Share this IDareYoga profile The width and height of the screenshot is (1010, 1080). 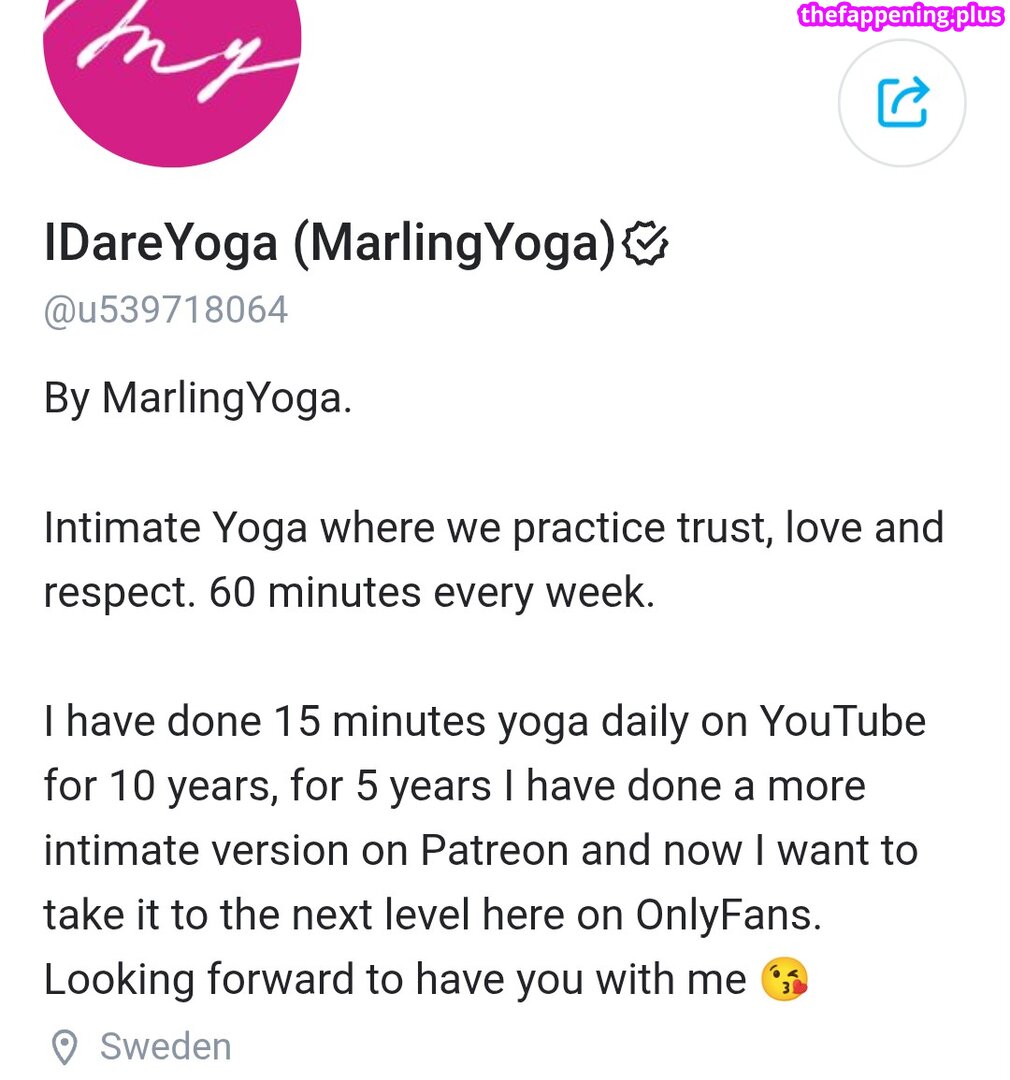[902, 103]
